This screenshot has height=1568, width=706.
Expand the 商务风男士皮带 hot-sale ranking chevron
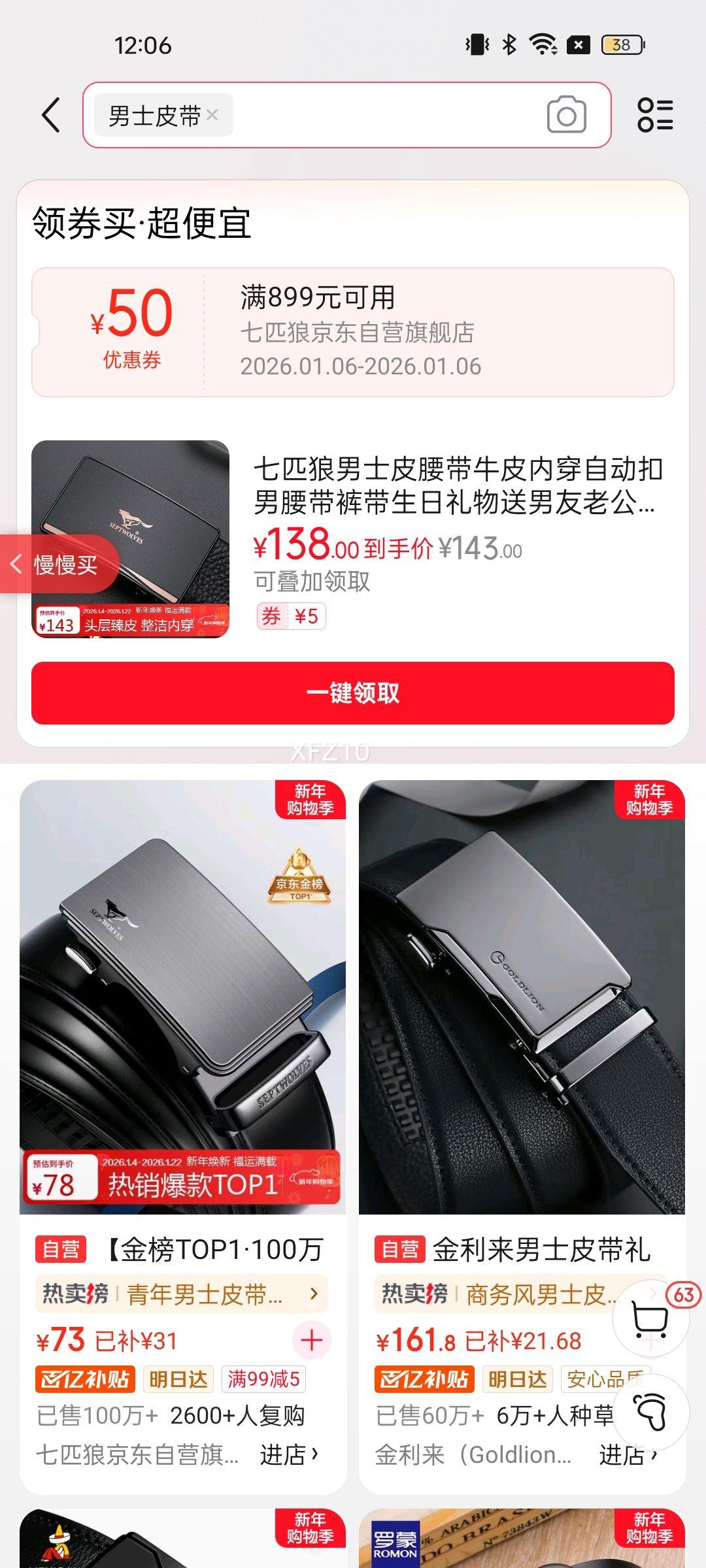click(x=652, y=1293)
